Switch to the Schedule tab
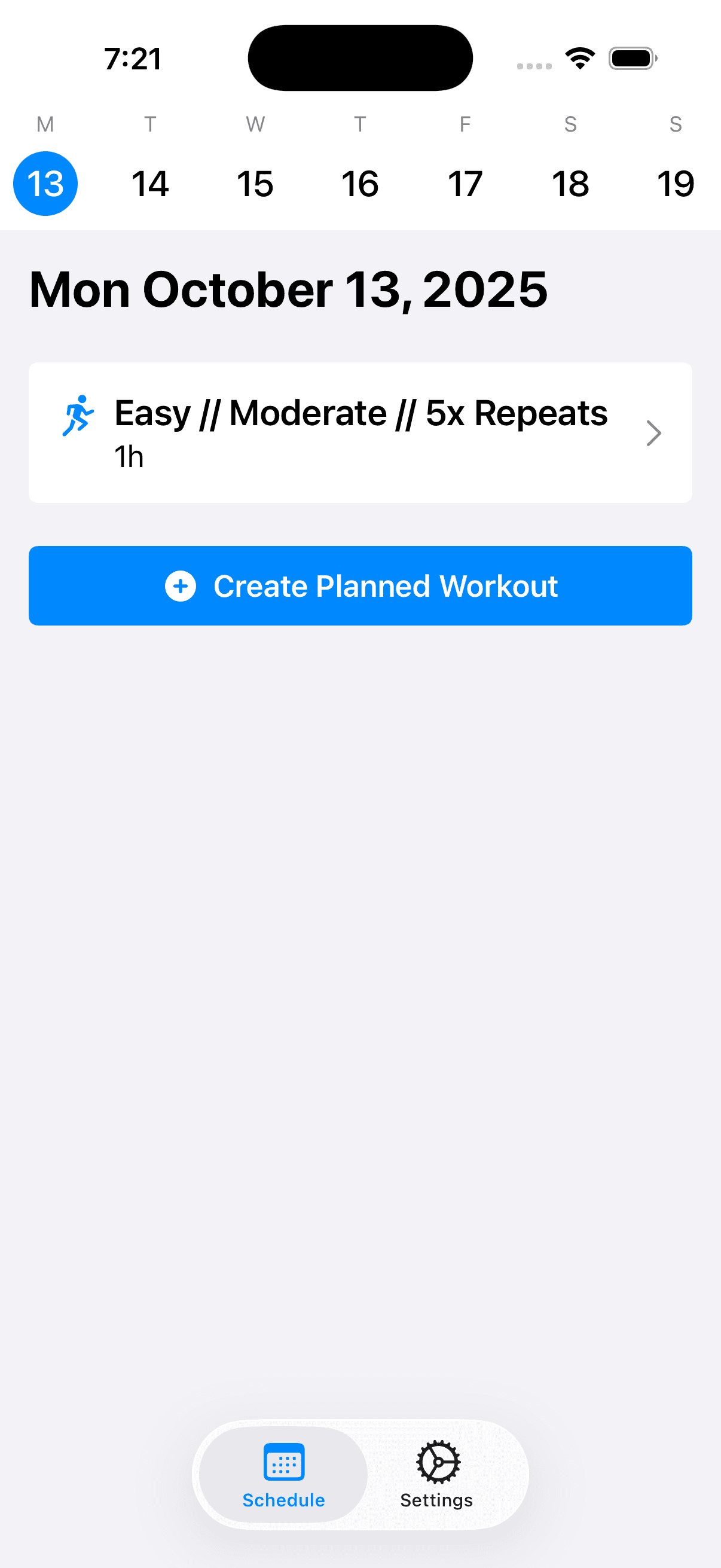The image size is (721, 1568). coord(283,1474)
